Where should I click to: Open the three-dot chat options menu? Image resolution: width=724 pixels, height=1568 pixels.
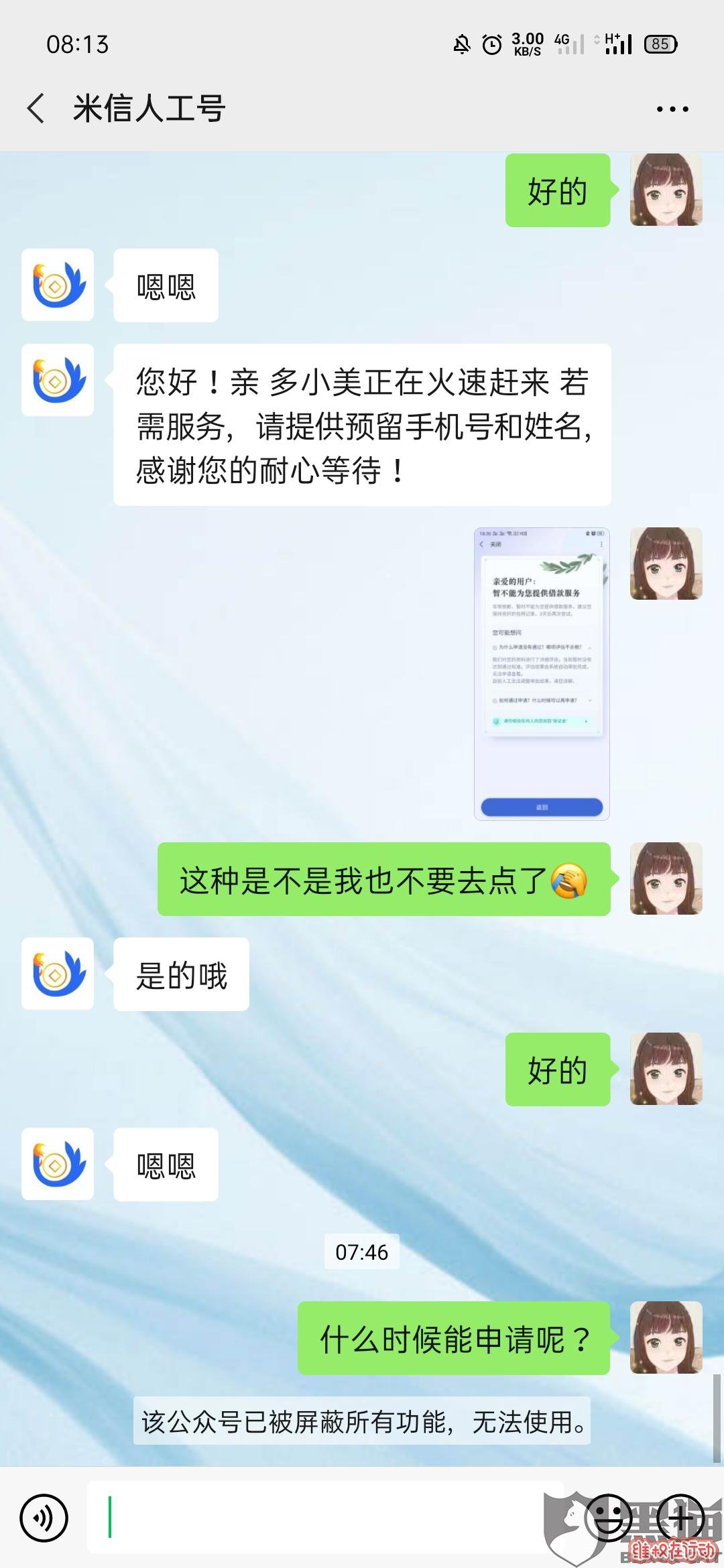[672, 109]
